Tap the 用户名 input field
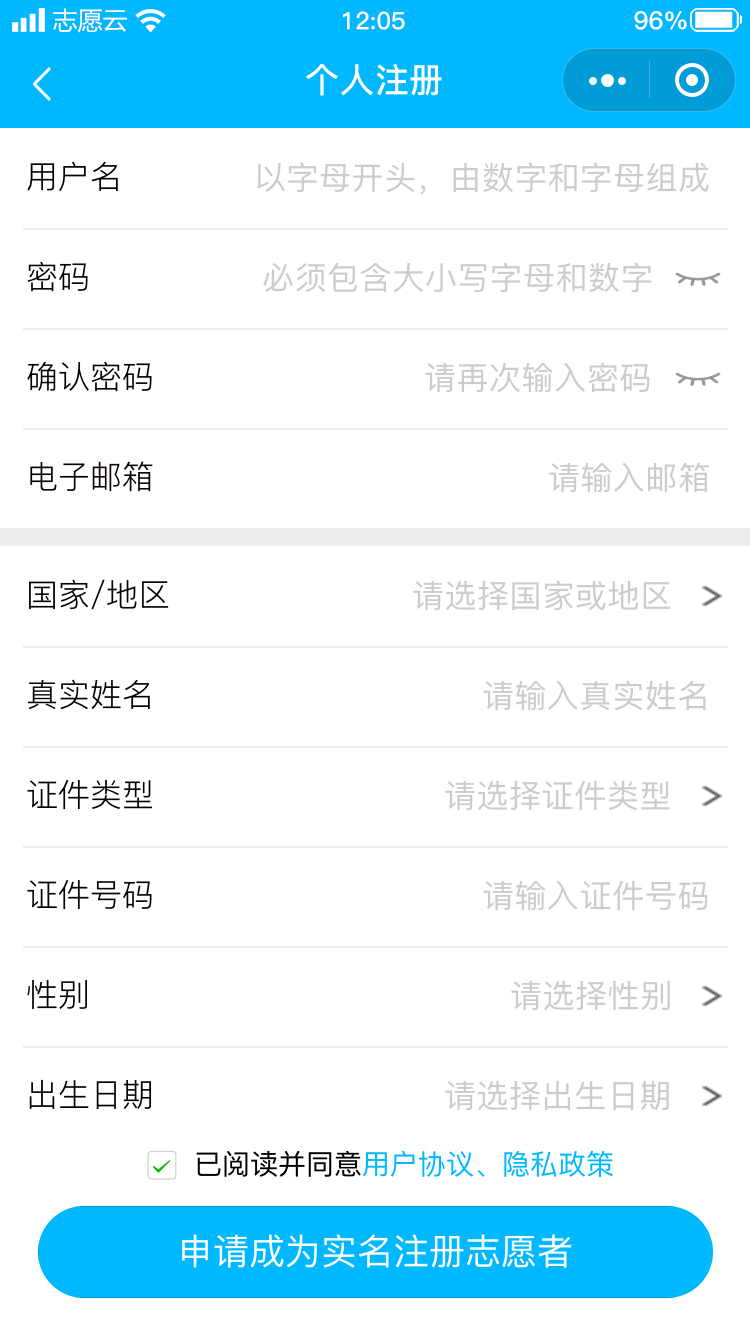750x1334 pixels. coord(482,179)
